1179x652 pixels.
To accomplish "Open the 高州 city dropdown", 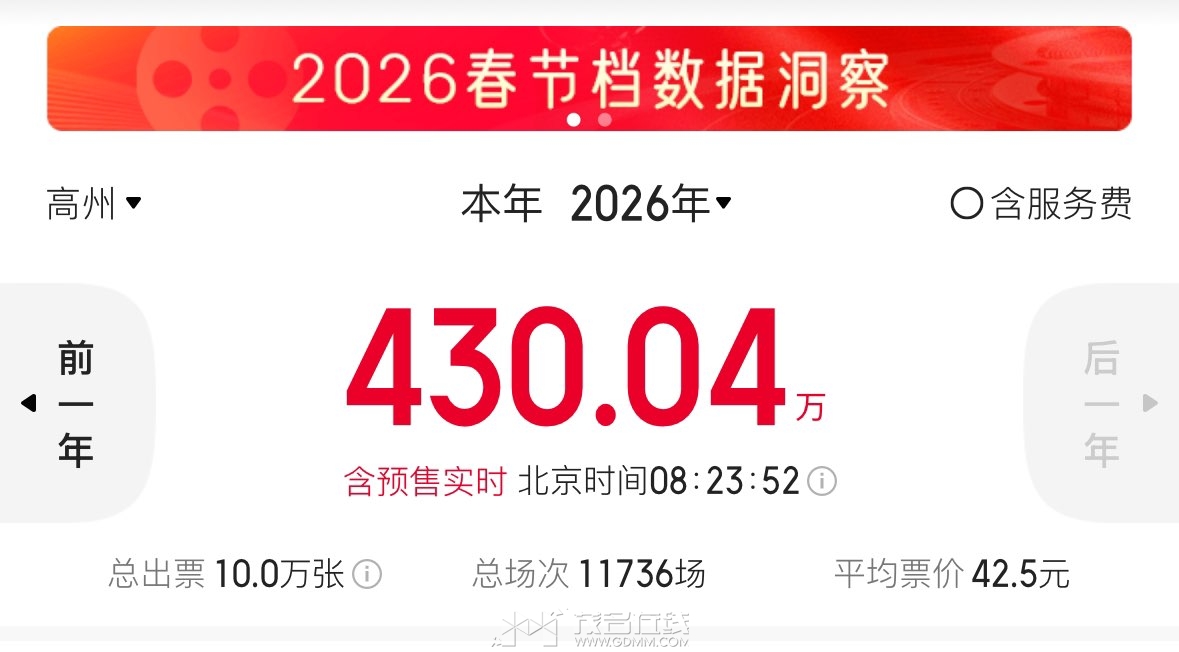I will point(94,204).
